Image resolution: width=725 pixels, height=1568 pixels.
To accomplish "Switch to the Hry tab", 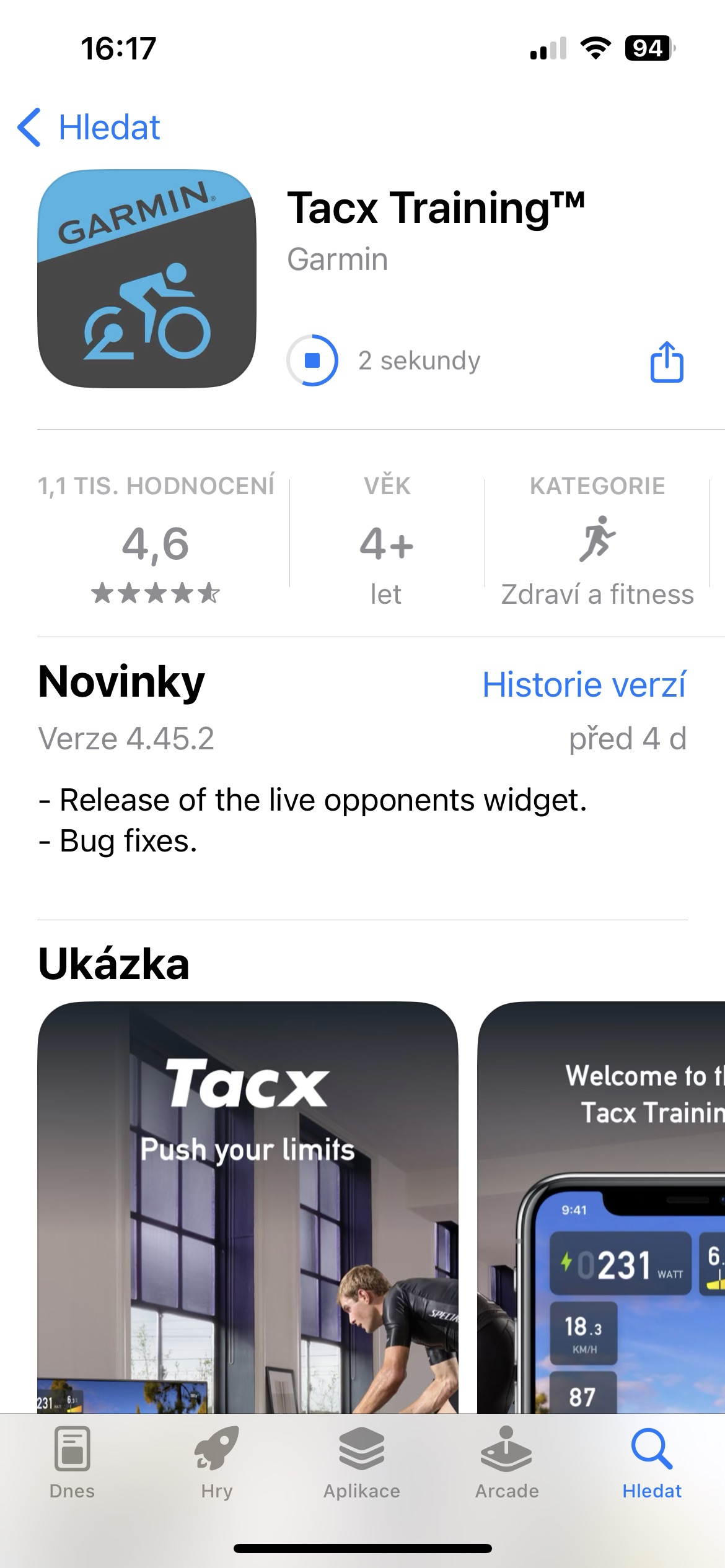I will tap(217, 1463).
